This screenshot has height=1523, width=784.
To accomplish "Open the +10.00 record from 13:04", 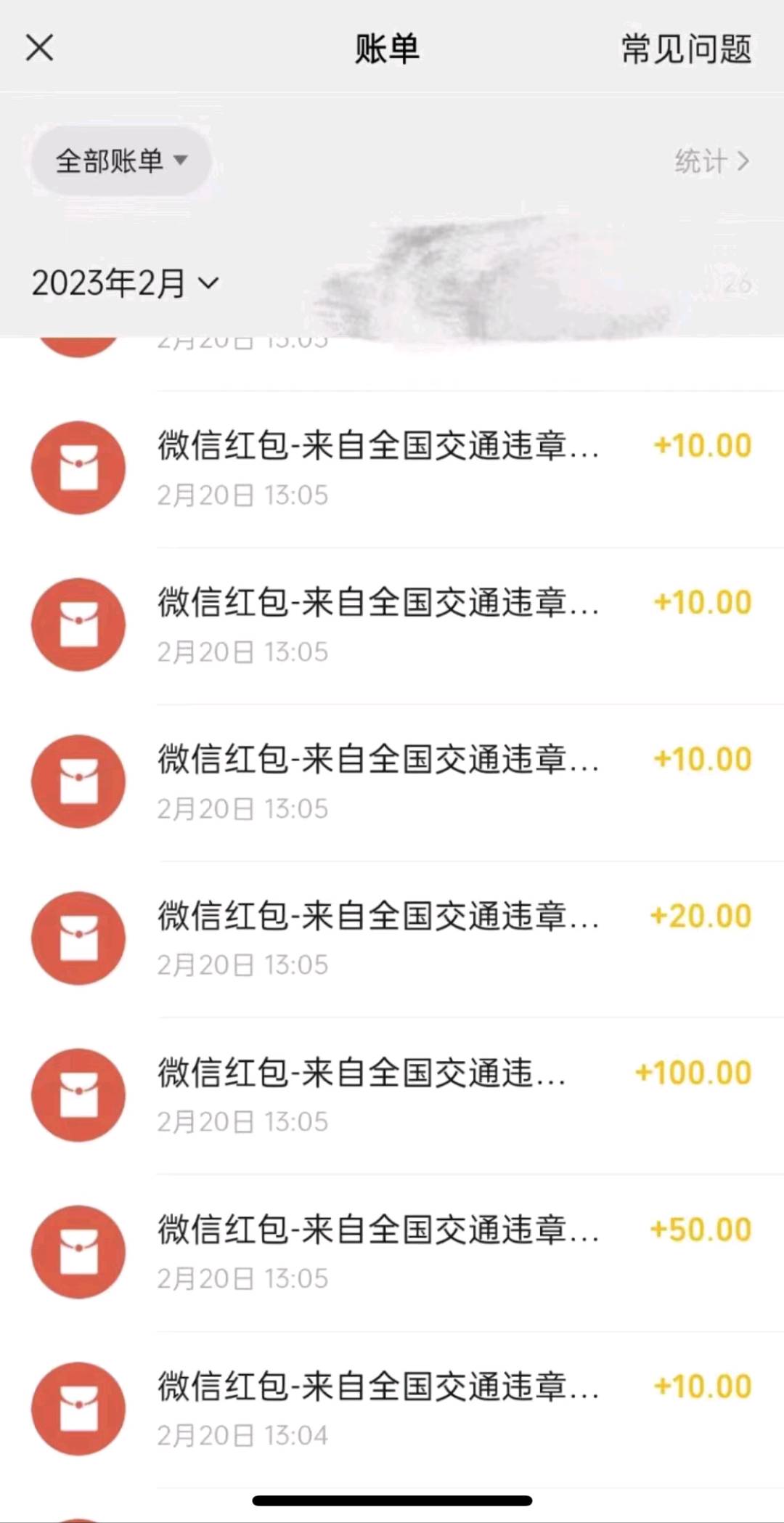I will point(392,1408).
